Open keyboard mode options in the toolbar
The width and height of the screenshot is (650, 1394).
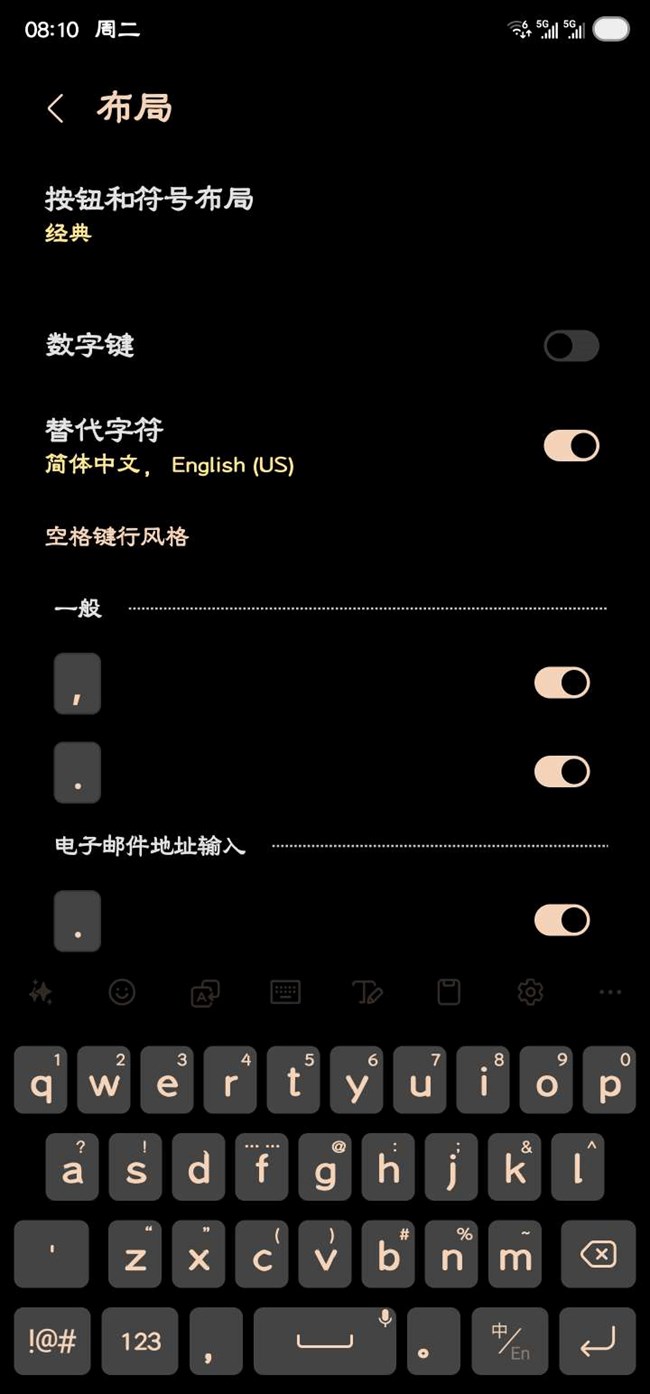tap(286, 992)
